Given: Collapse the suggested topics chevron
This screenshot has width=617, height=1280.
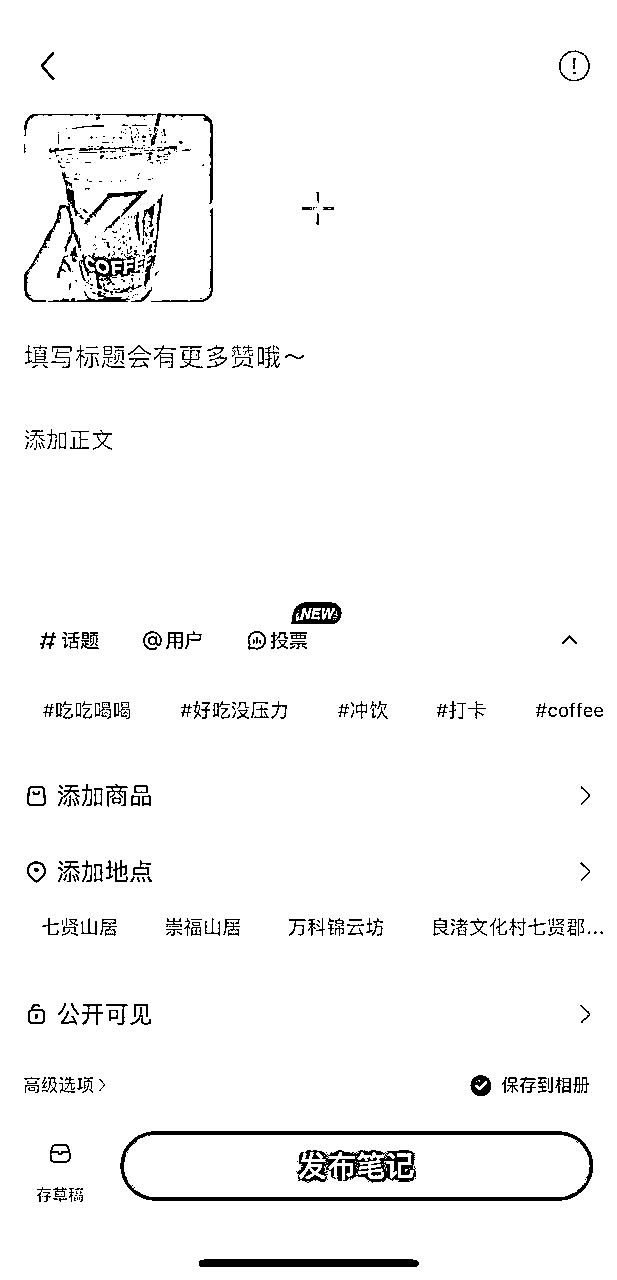Looking at the screenshot, I should click(569, 640).
